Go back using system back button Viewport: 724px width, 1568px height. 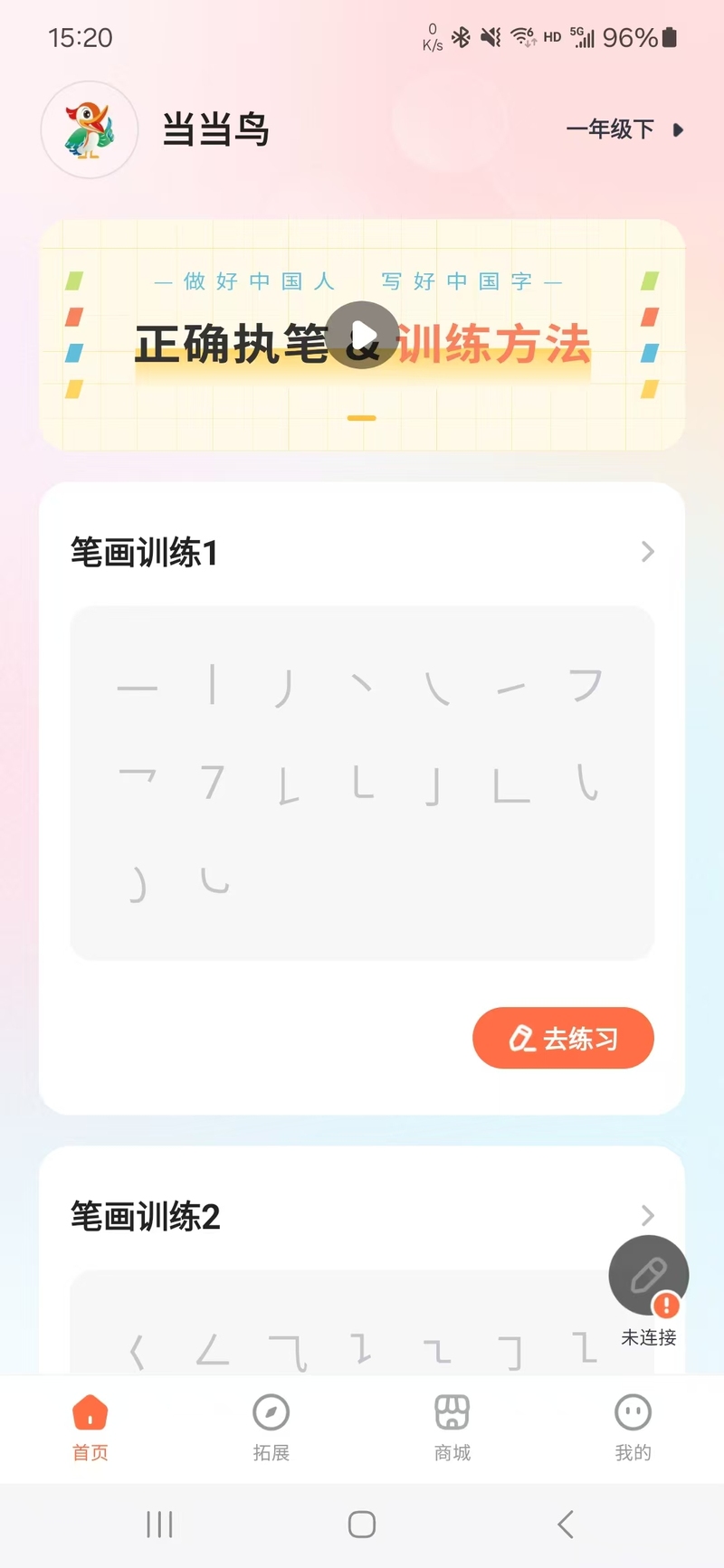click(x=566, y=1525)
